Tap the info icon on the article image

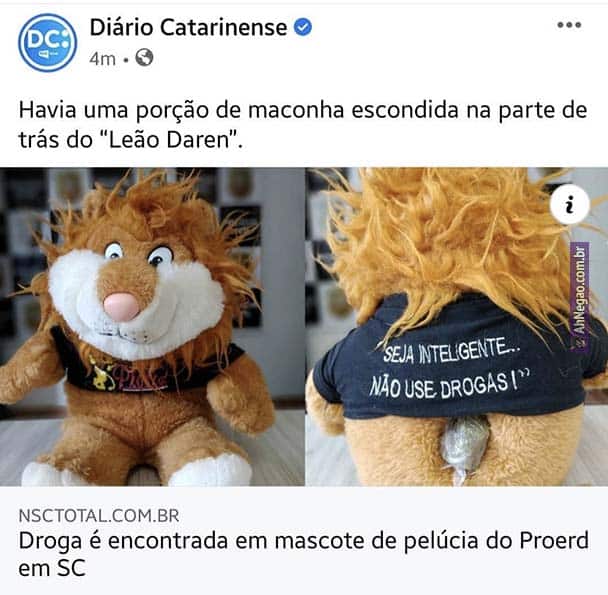click(569, 205)
